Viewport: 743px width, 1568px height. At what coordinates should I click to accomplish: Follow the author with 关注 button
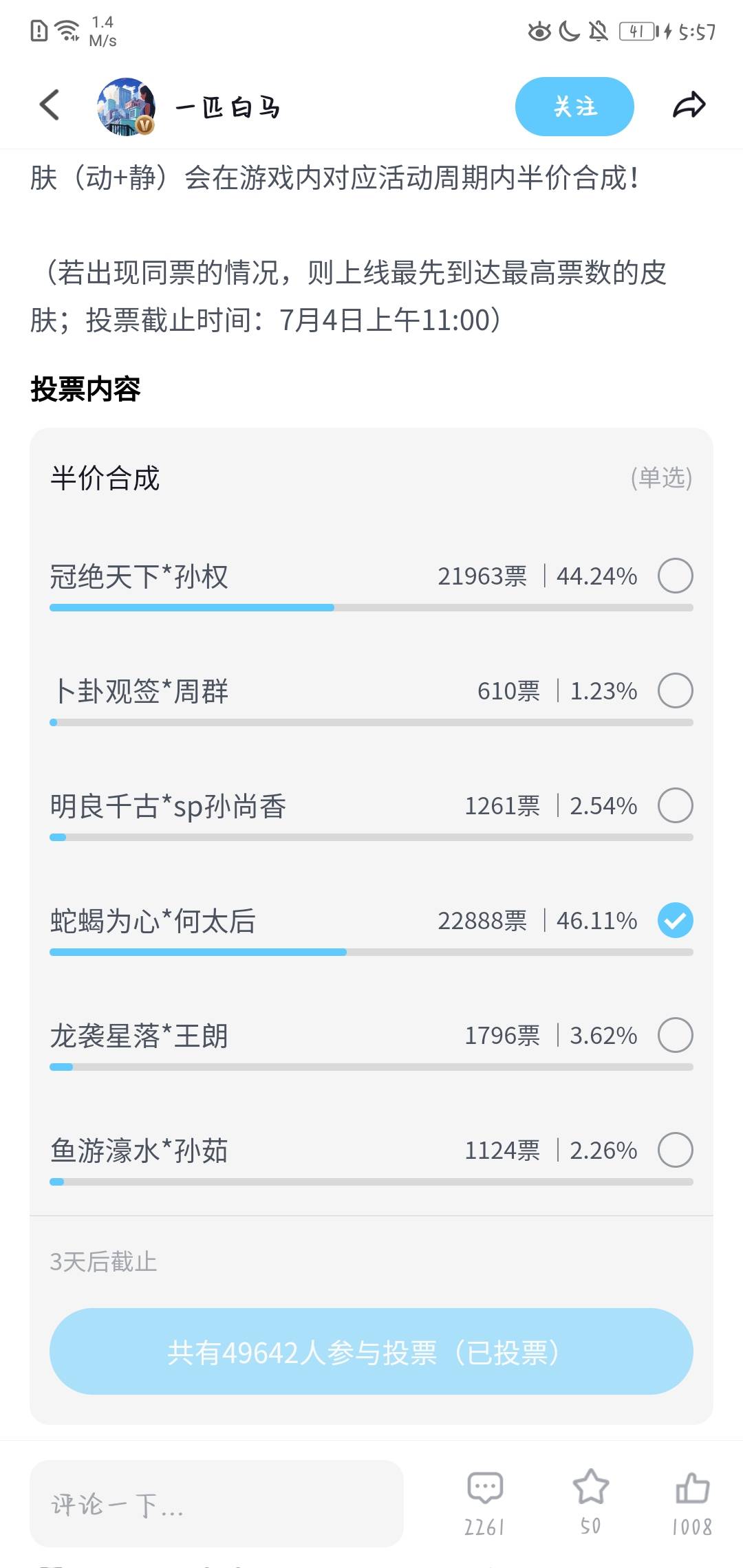(x=574, y=107)
